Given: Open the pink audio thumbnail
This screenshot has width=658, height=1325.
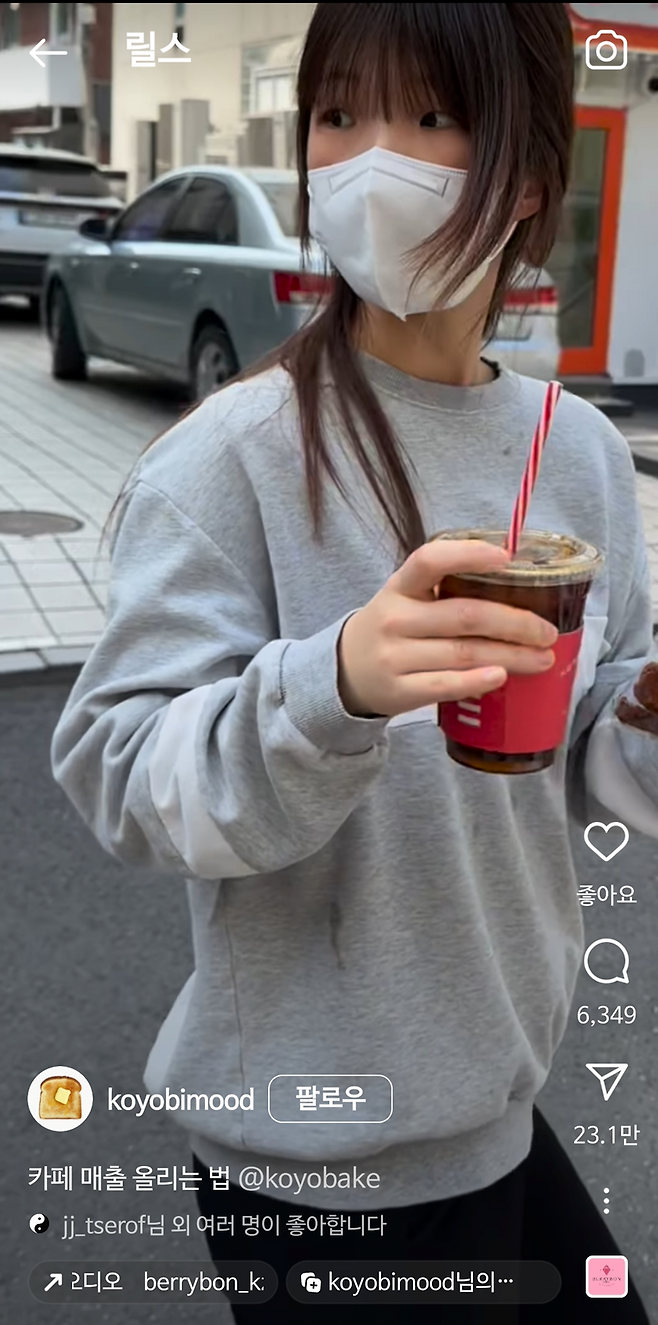Looking at the screenshot, I should pyautogui.click(x=606, y=1277).
